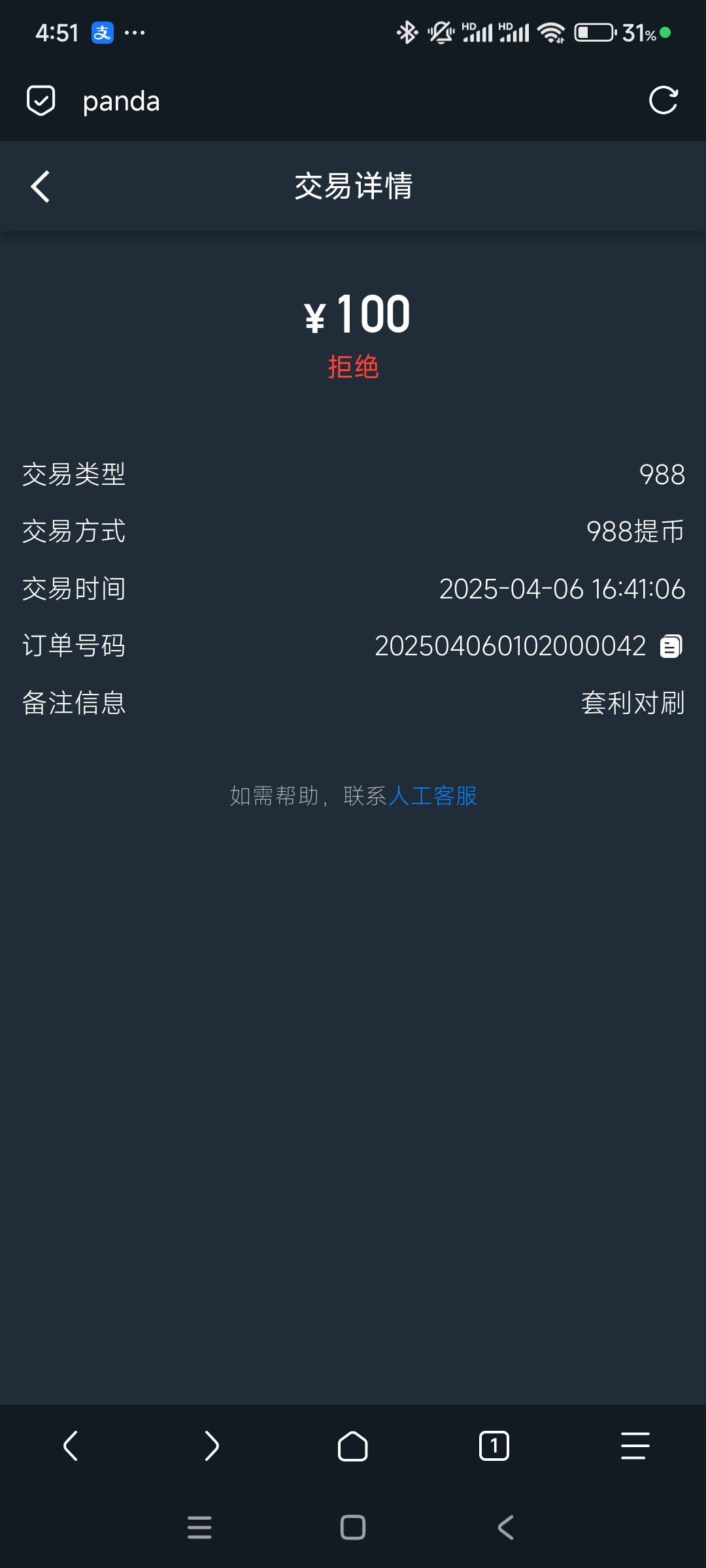Screen dimensions: 706x1568
Task: Open the site security shield icon
Action: tap(41, 101)
